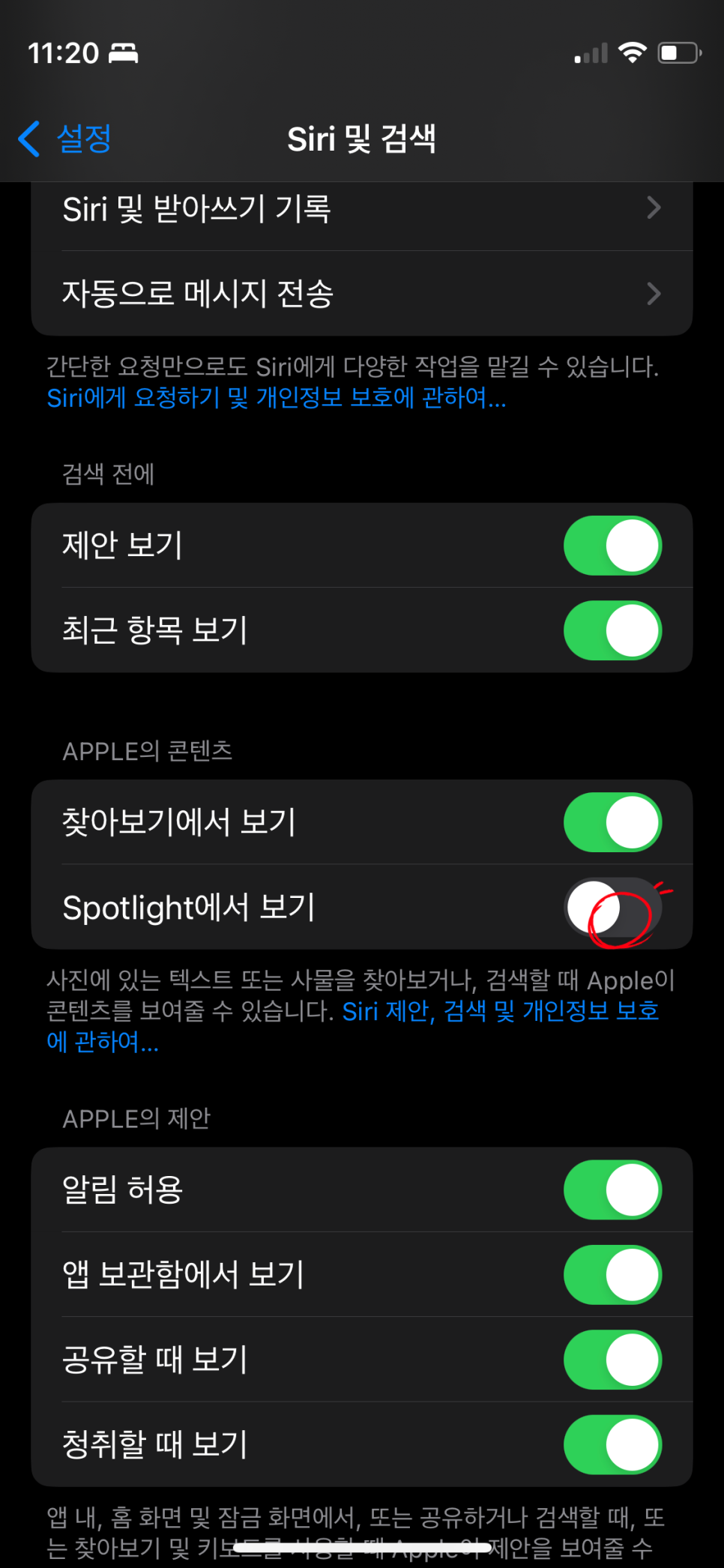The height and width of the screenshot is (1568, 724).
Task: Disable 최근 항목 보기
Action: coord(612,630)
